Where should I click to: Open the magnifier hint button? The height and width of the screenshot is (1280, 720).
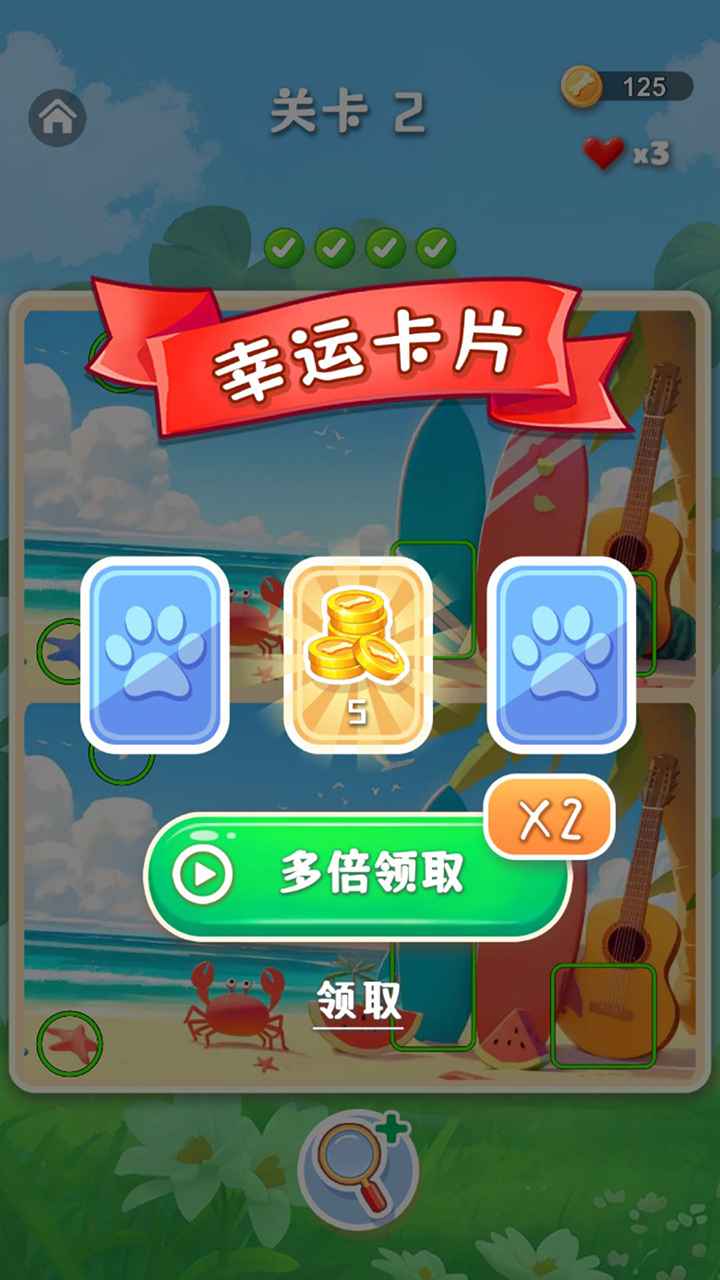point(357,1169)
